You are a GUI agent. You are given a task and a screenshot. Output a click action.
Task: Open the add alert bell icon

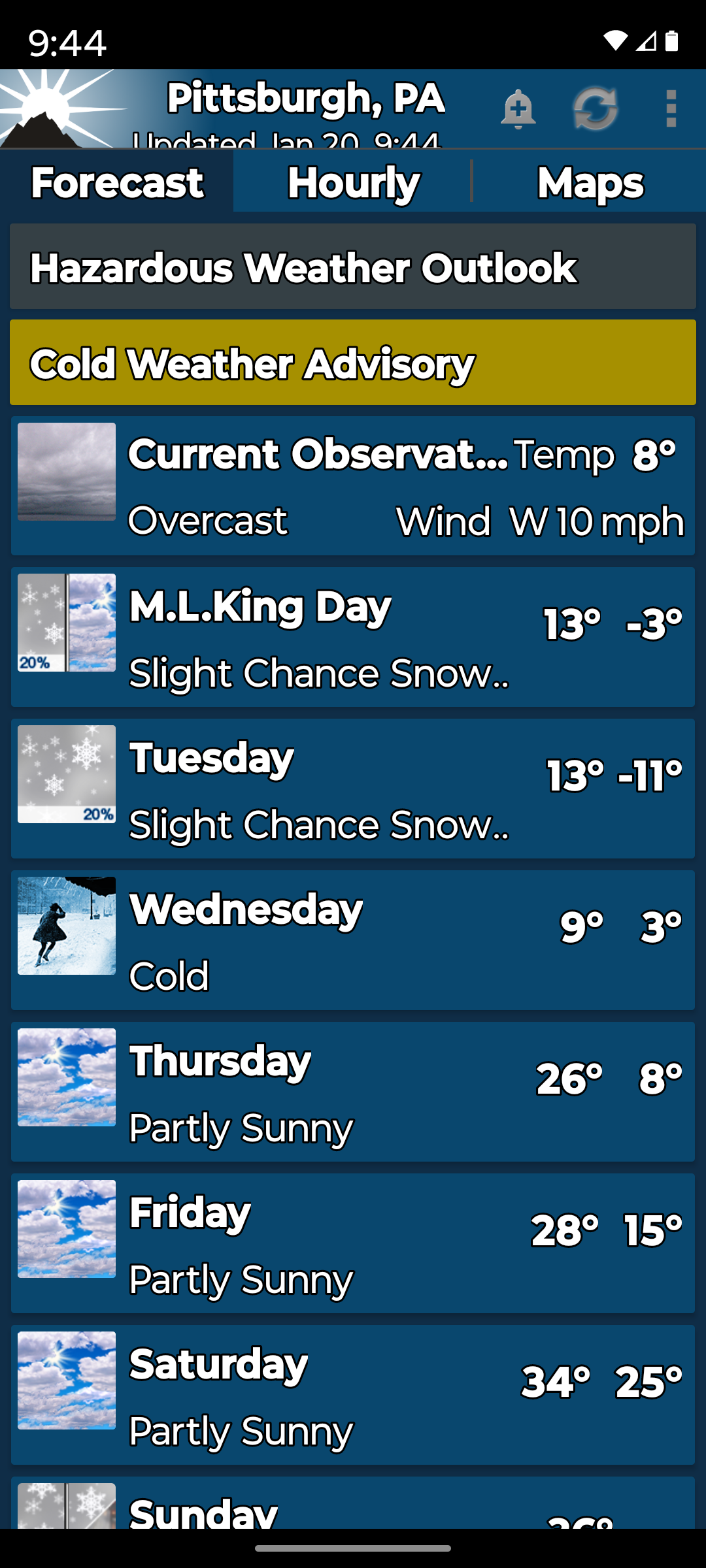(x=518, y=109)
